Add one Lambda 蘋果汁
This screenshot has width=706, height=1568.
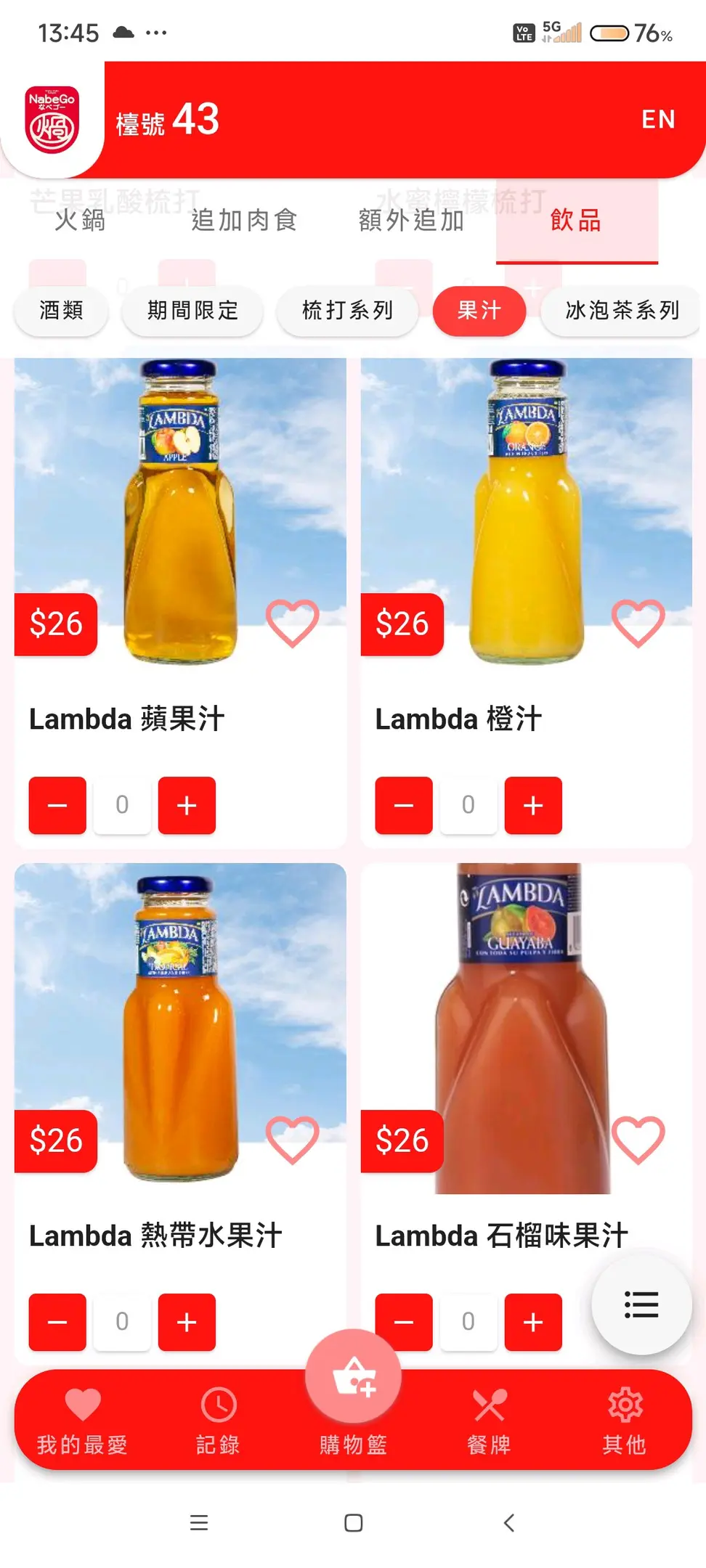(187, 805)
